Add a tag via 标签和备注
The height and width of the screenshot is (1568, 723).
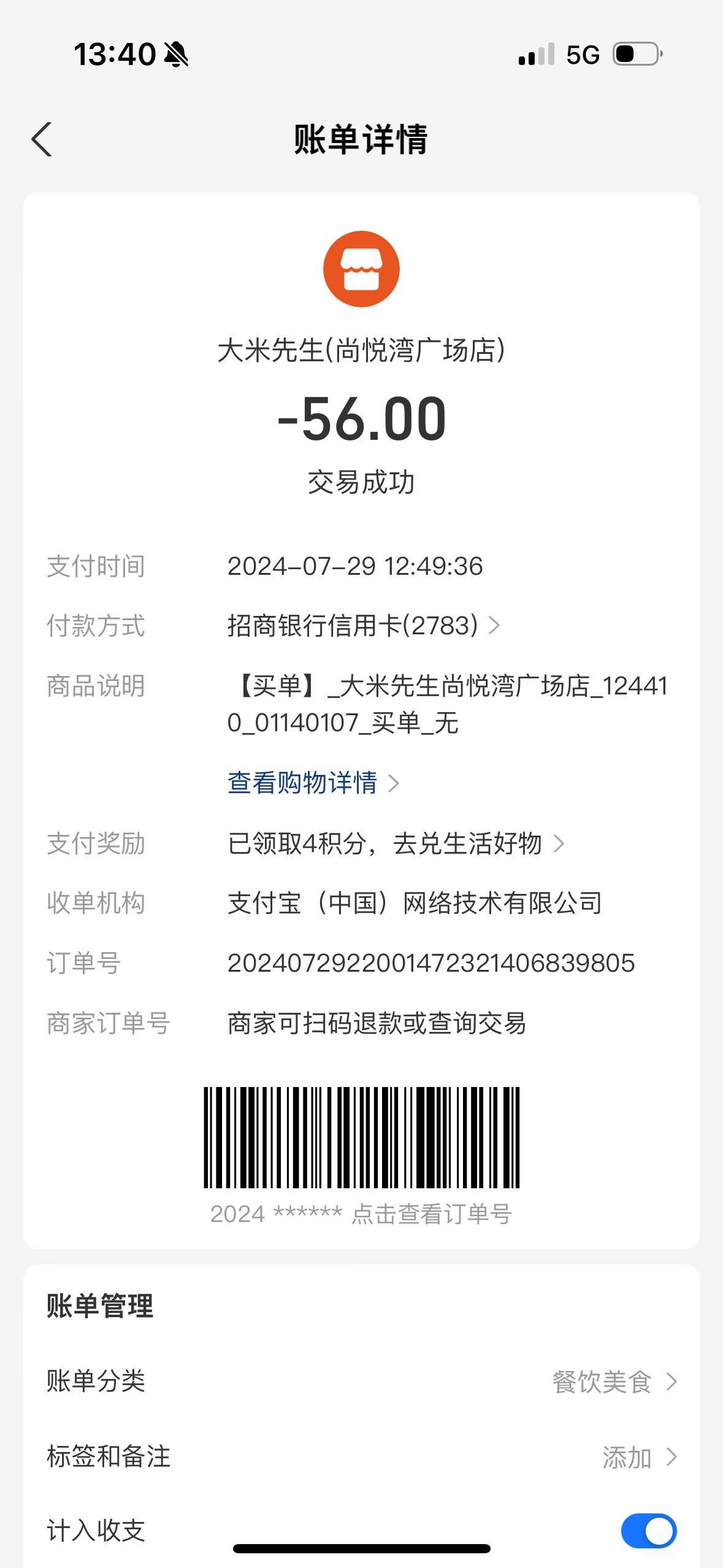[361, 1456]
